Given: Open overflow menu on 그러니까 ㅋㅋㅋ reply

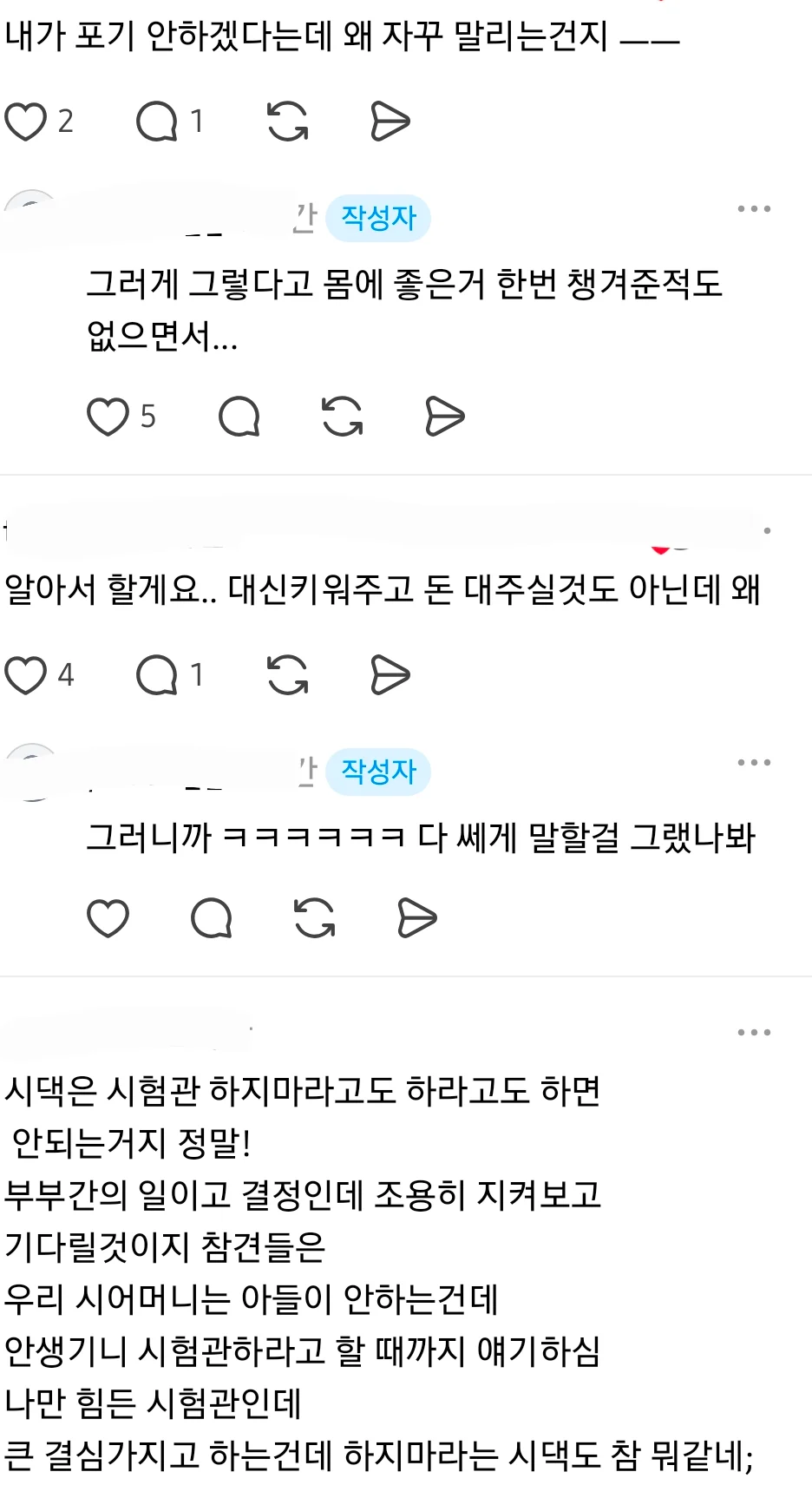Looking at the screenshot, I should tap(754, 762).
